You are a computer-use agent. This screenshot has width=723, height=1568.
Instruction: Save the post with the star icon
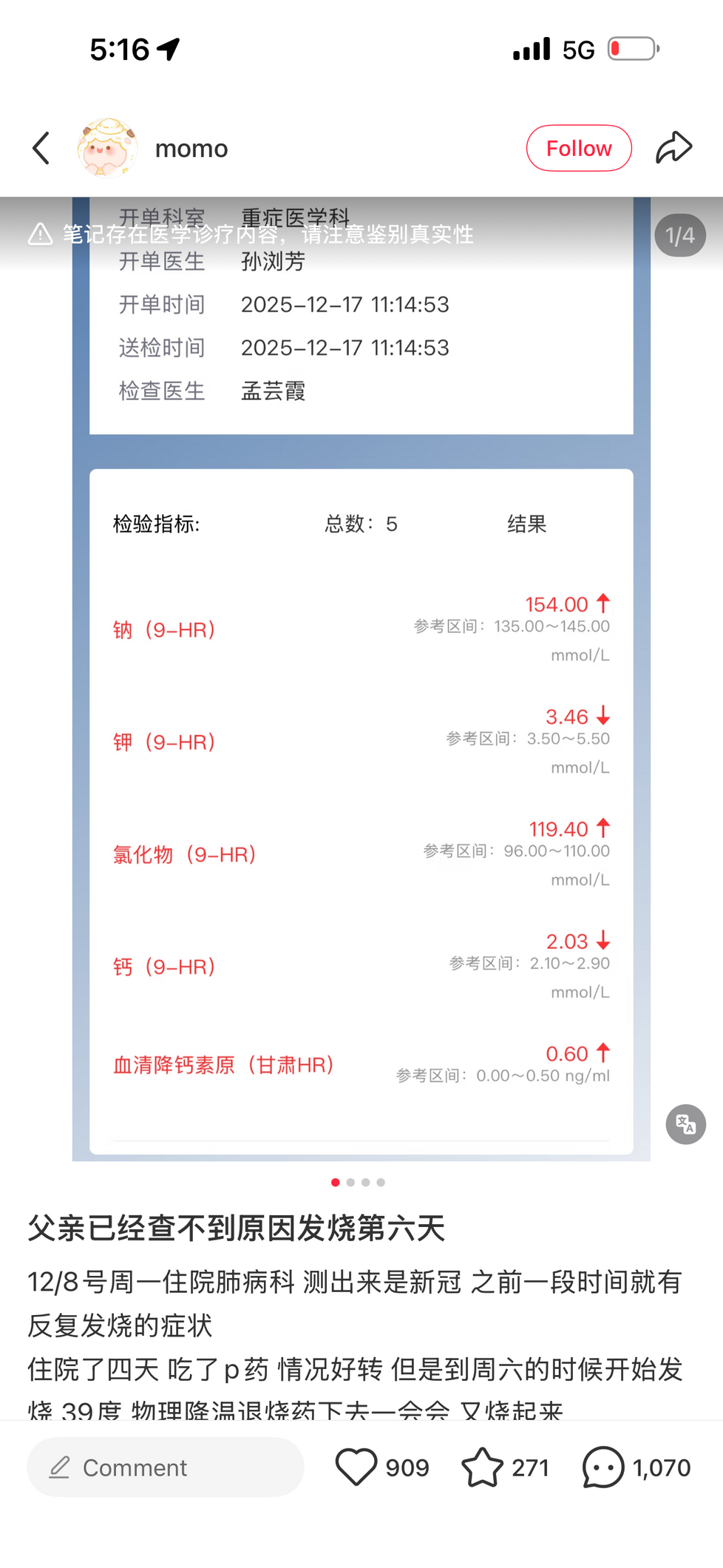[x=482, y=1467]
